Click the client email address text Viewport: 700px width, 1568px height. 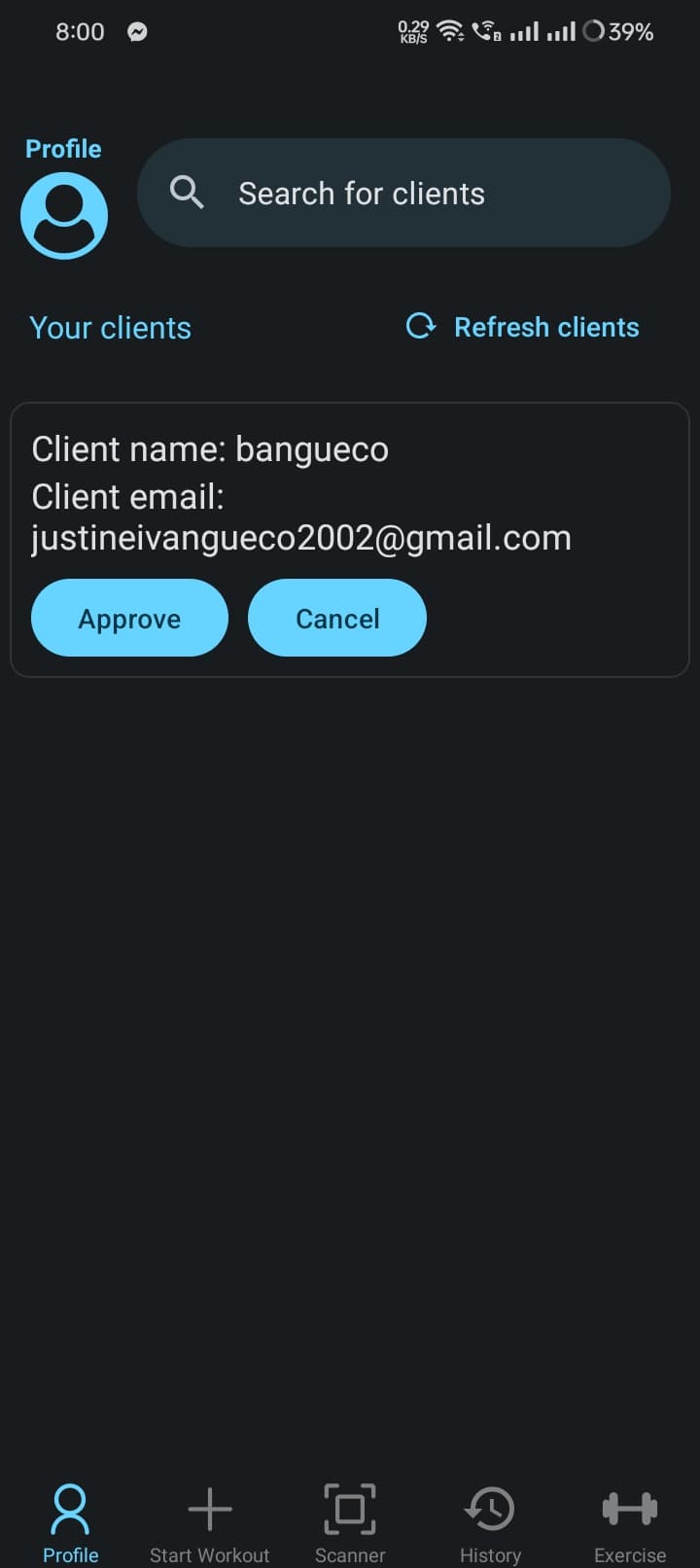(x=301, y=537)
